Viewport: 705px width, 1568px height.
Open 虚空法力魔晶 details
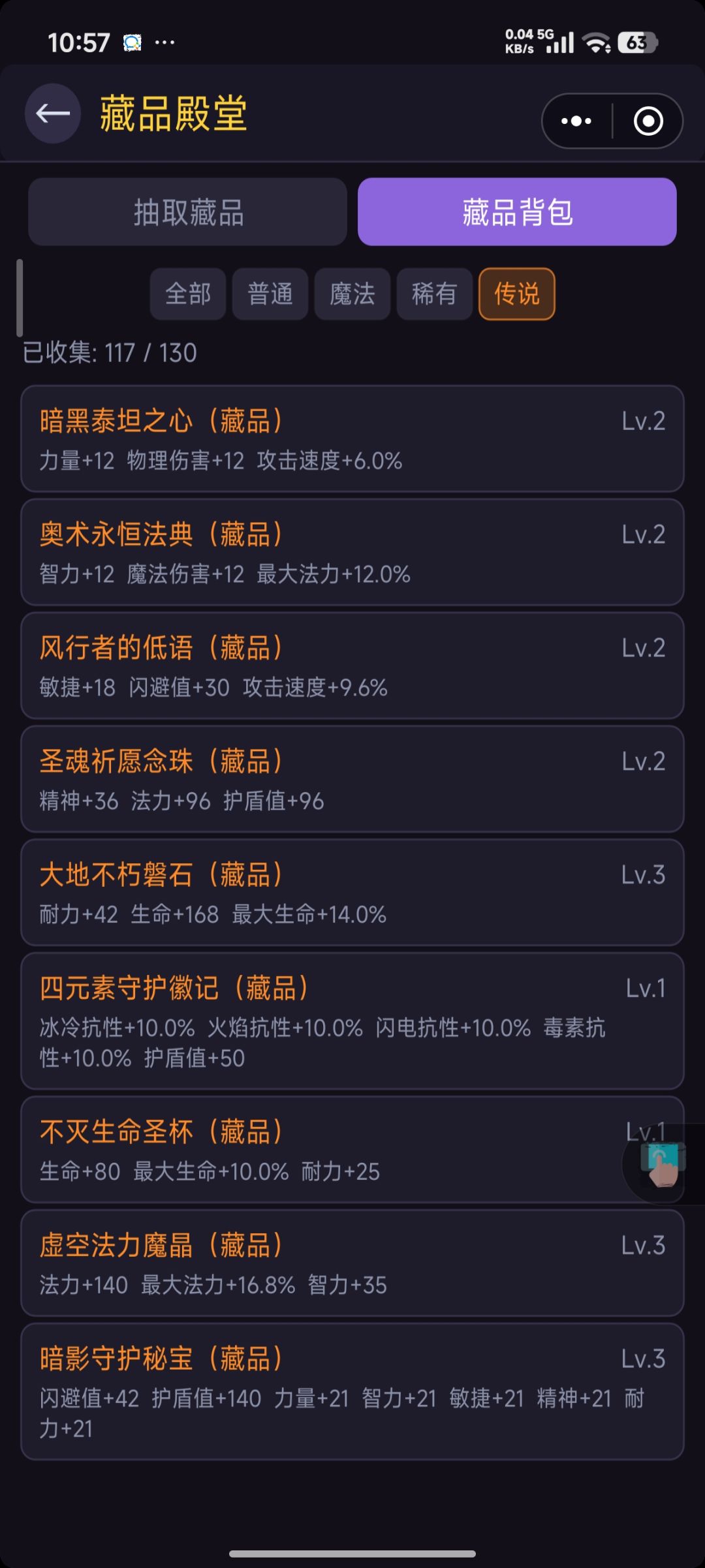[352, 1263]
